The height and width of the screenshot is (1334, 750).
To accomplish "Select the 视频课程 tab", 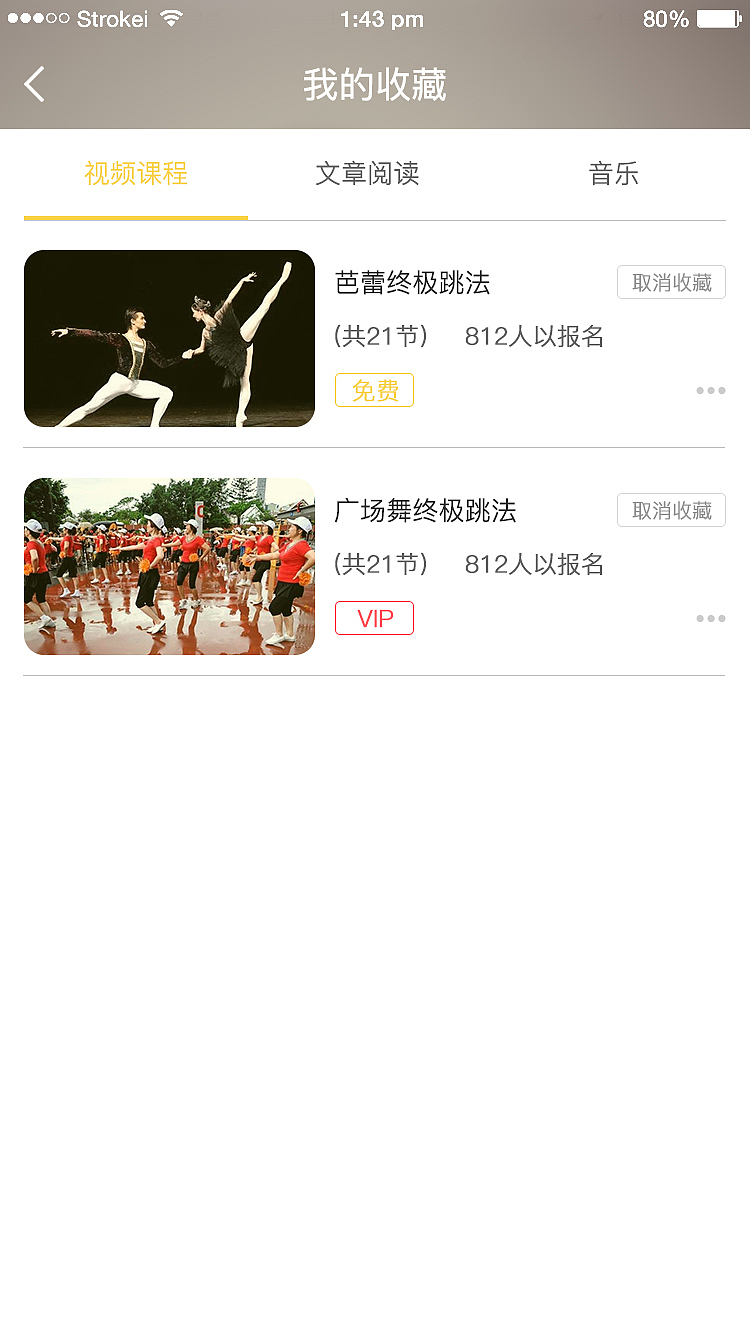I will pyautogui.click(x=136, y=174).
